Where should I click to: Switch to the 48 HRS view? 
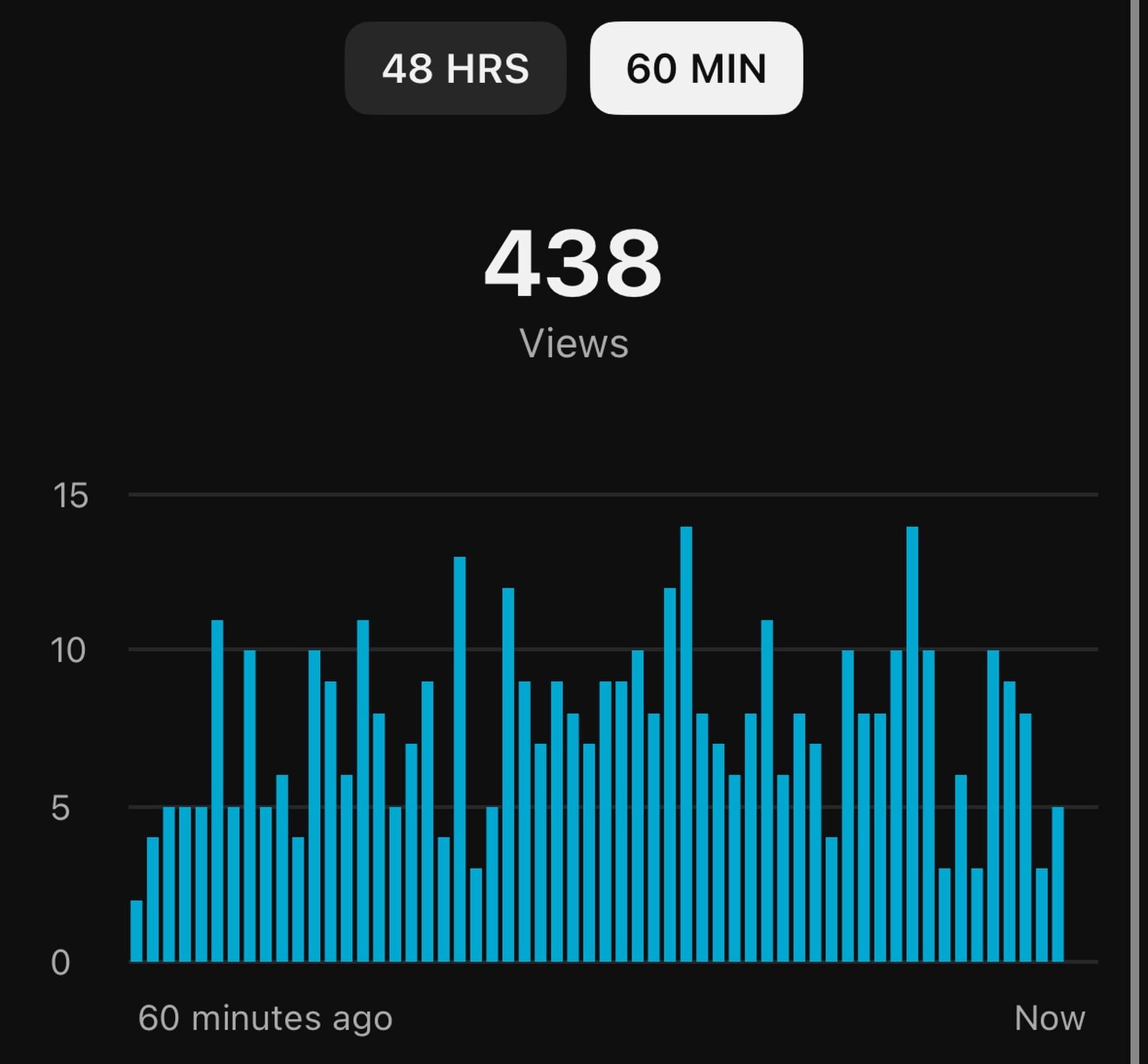[455, 68]
